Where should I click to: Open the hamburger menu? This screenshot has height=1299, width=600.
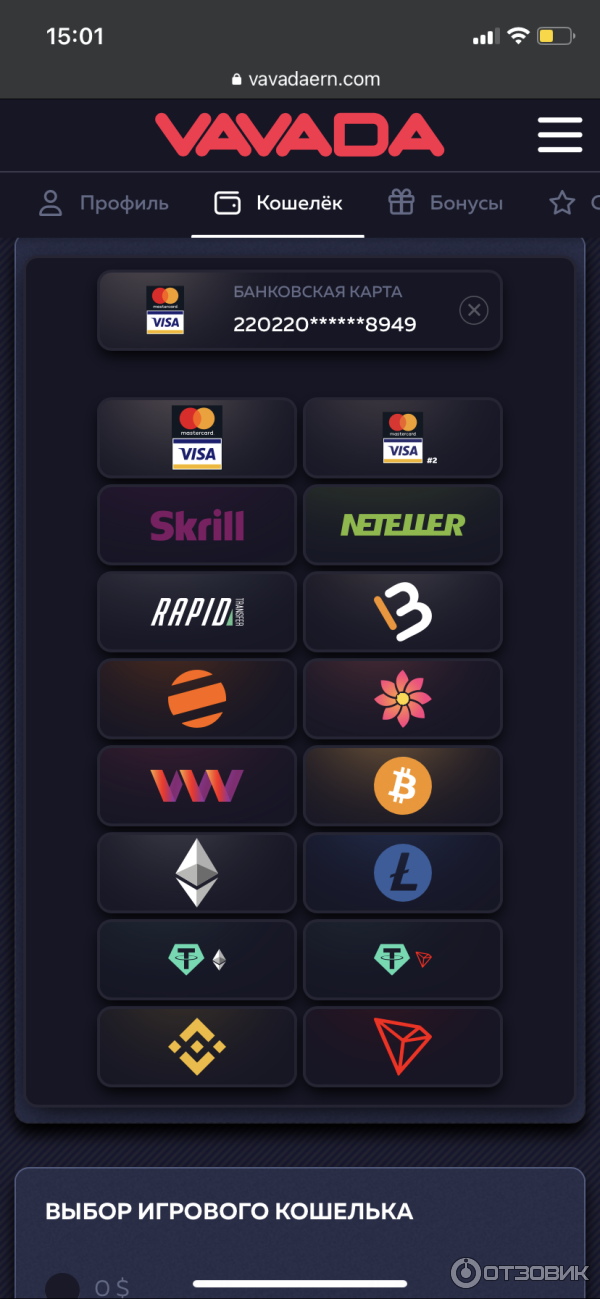tap(559, 135)
